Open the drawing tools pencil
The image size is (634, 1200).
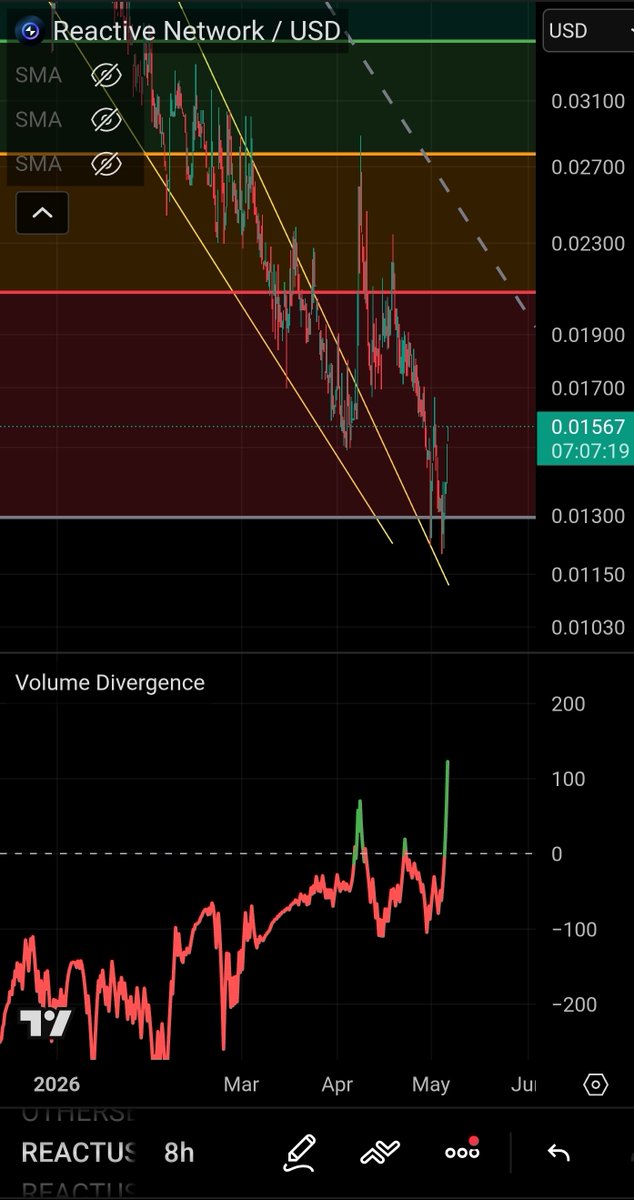[300, 1152]
